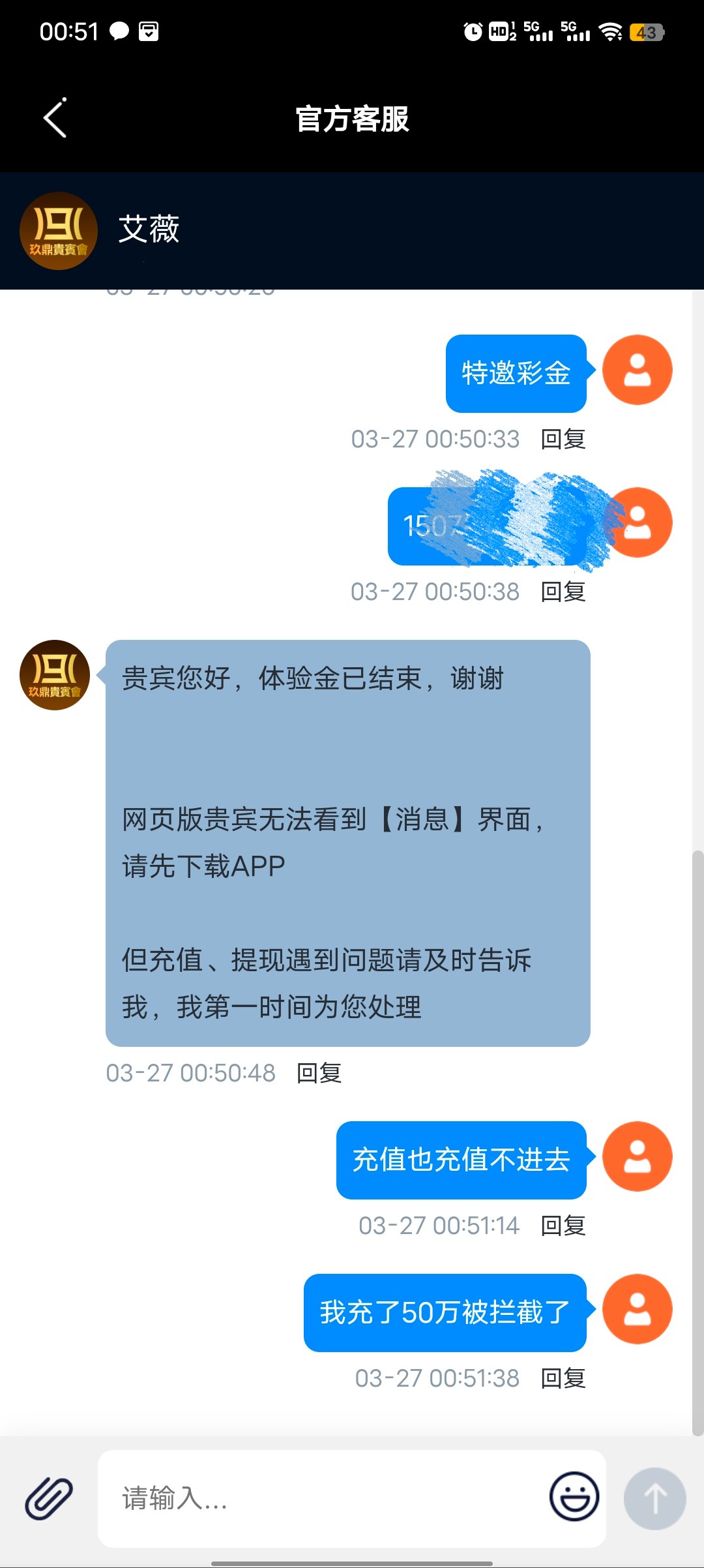Image resolution: width=704 pixels, height=1568 pixels.
Task: Open the attachment paperclip
Action: click(49, 1498)
